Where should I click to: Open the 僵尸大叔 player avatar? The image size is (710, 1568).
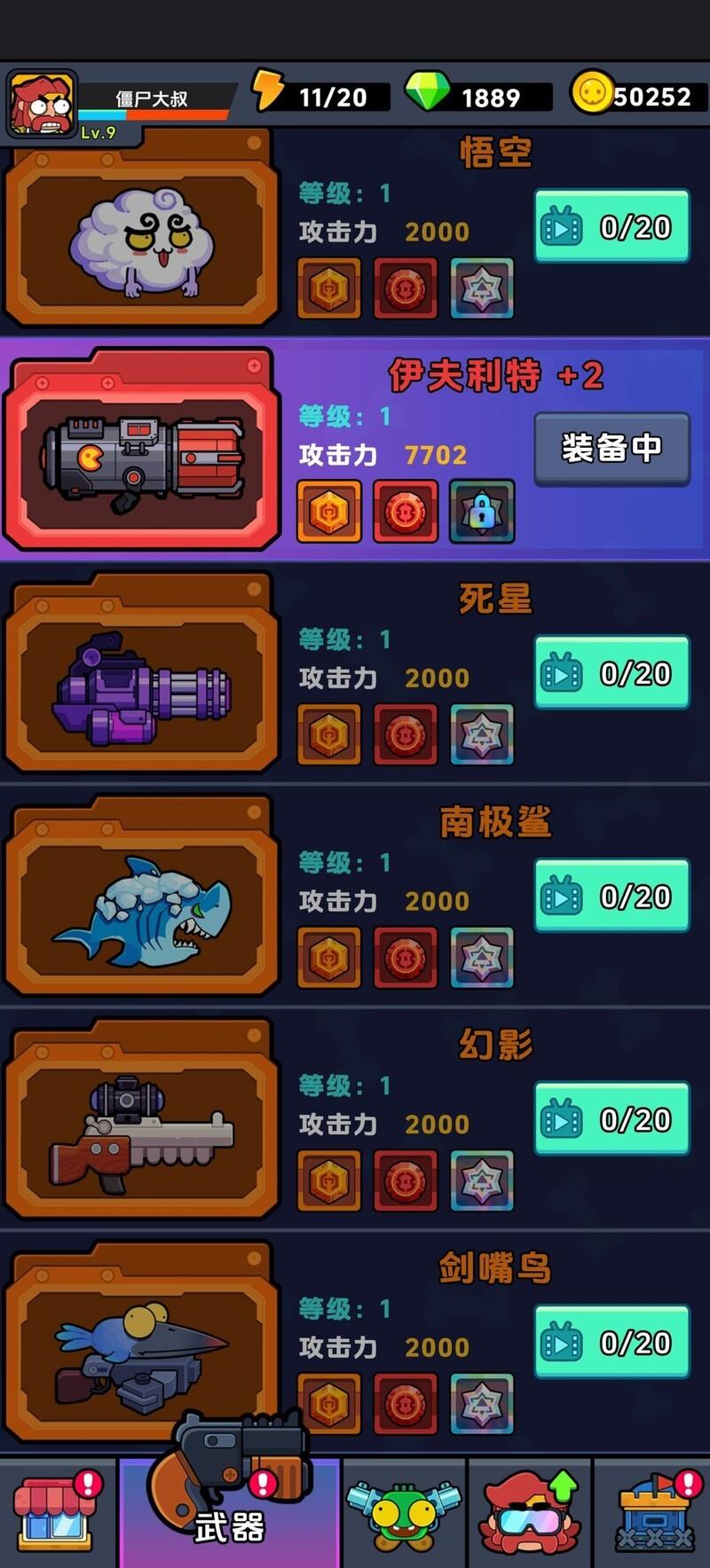tap(41, 105)
